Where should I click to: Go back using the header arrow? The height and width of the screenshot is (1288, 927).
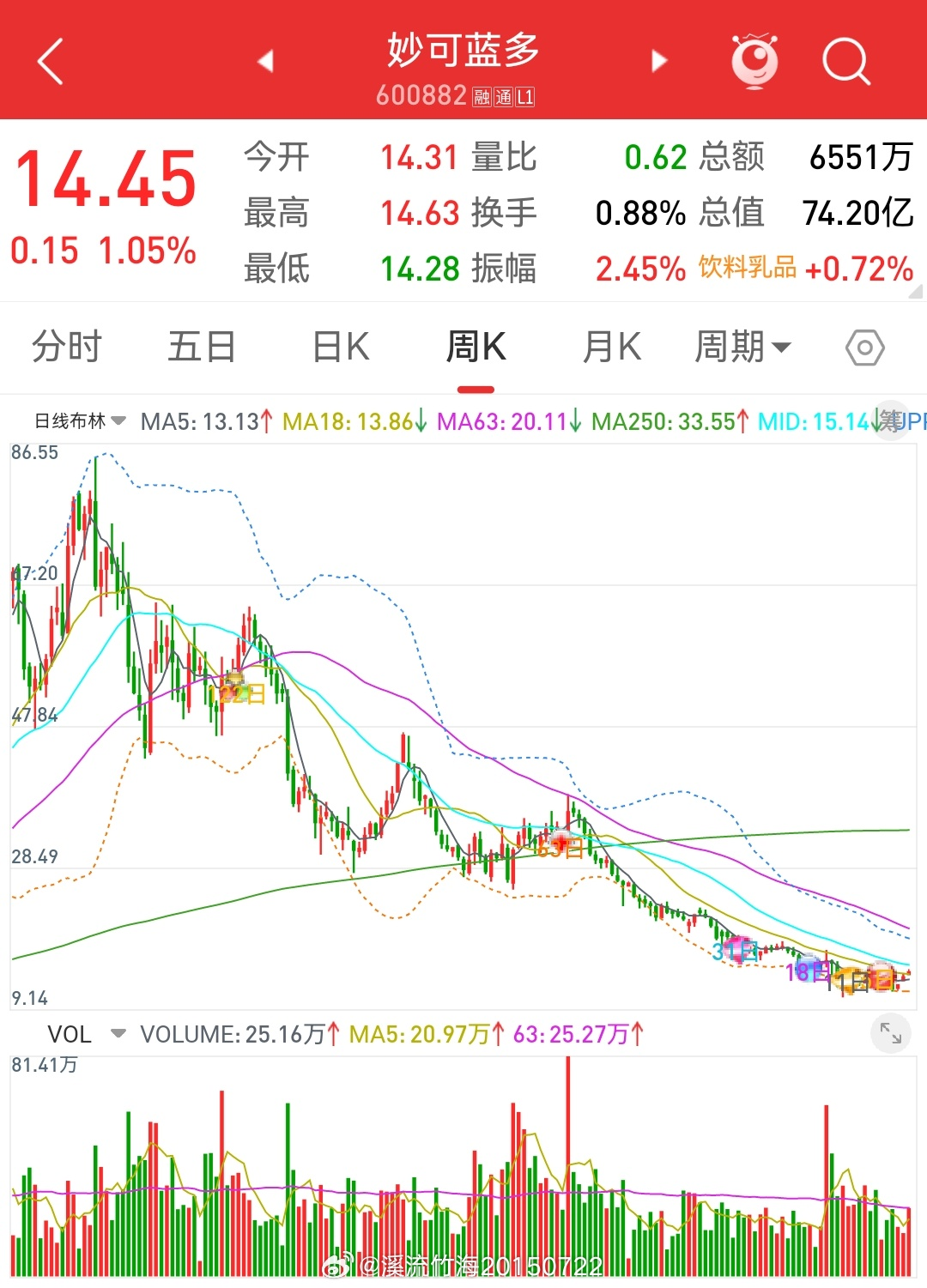click(51, 62)
